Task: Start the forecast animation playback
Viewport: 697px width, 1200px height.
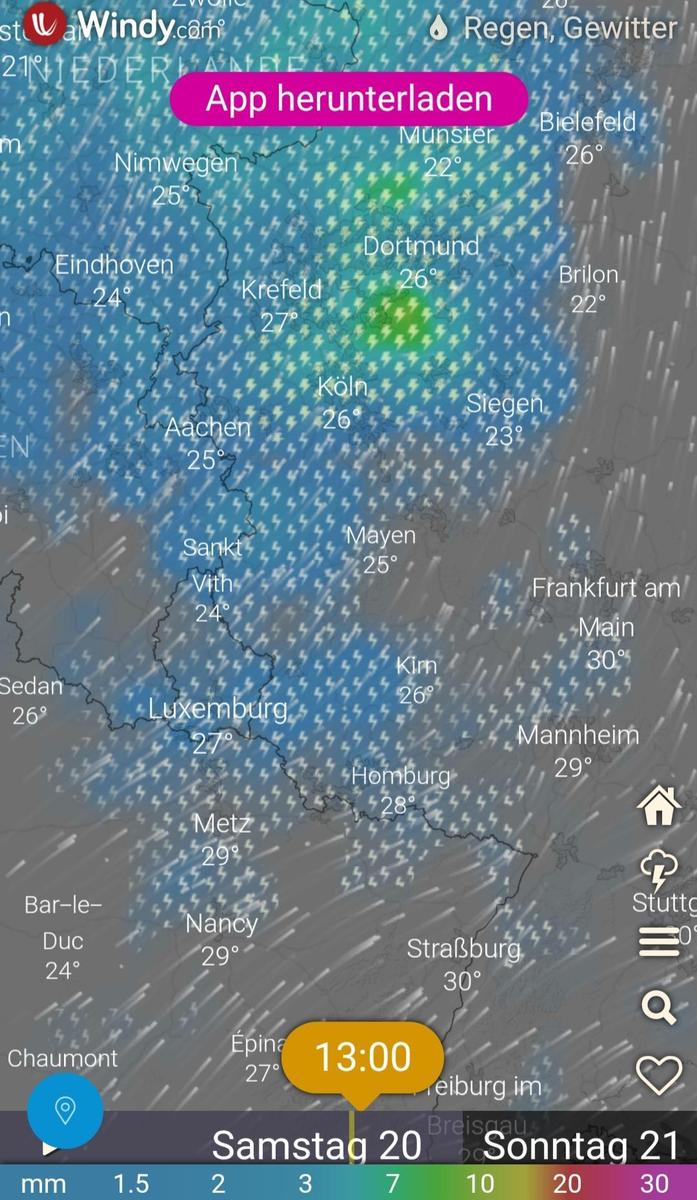Action: [50, 1148]
